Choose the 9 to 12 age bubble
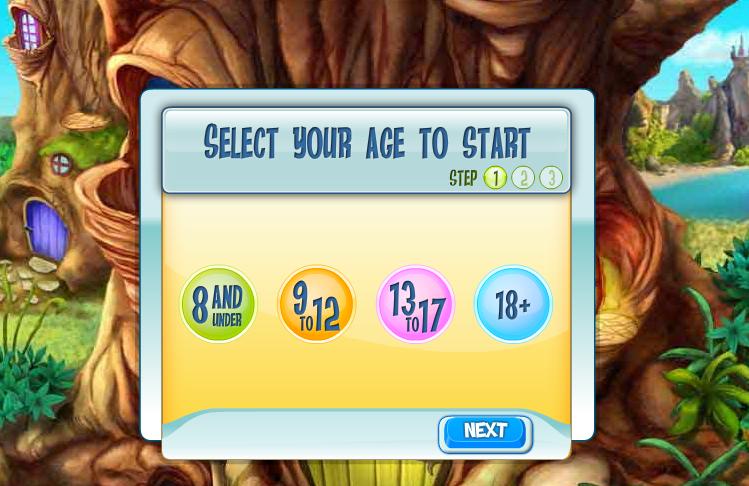The height and width of the screenshot is (486, 749). 316,304
